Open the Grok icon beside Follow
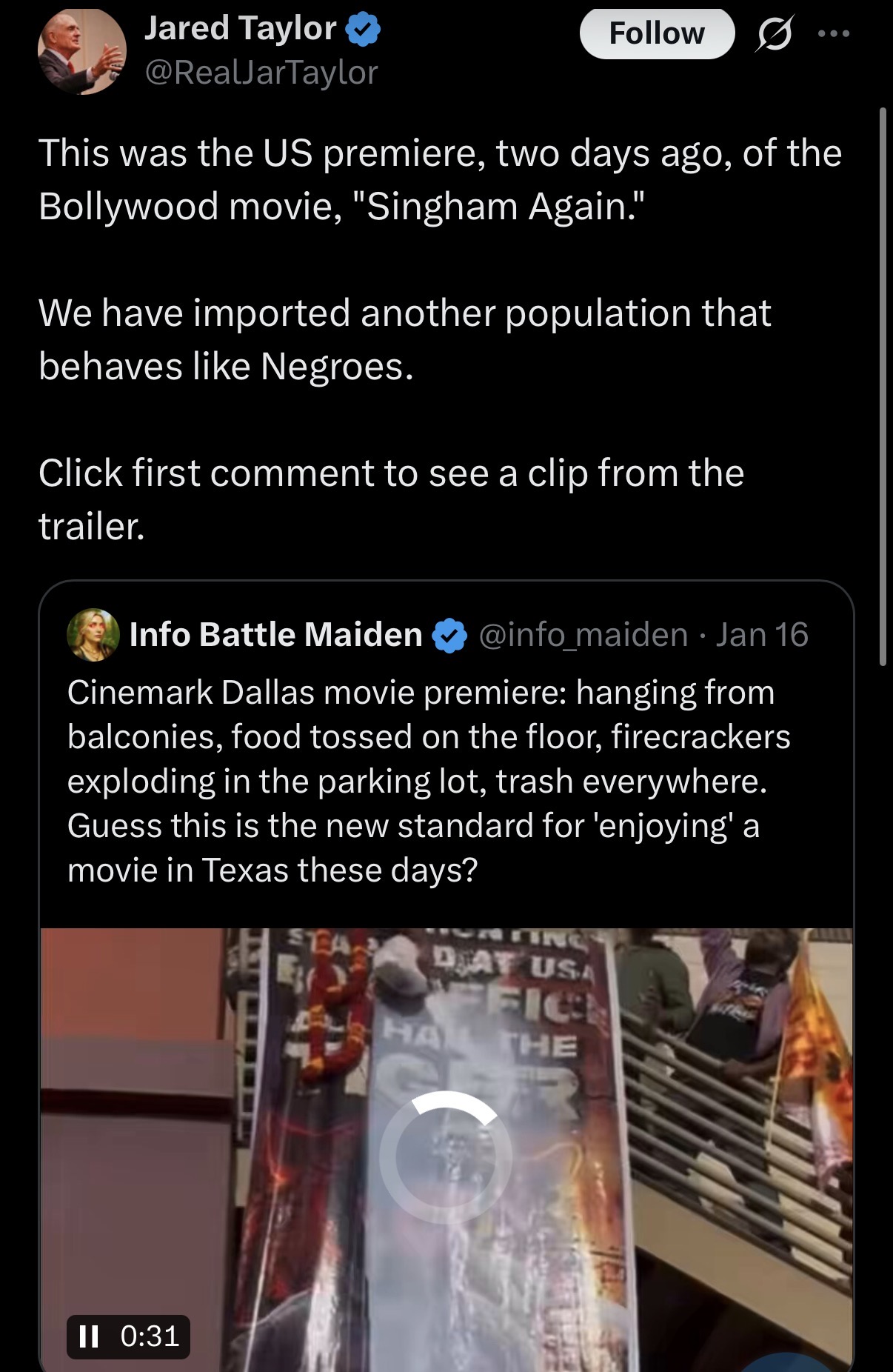893x1372 pixels. coord(774,34)
